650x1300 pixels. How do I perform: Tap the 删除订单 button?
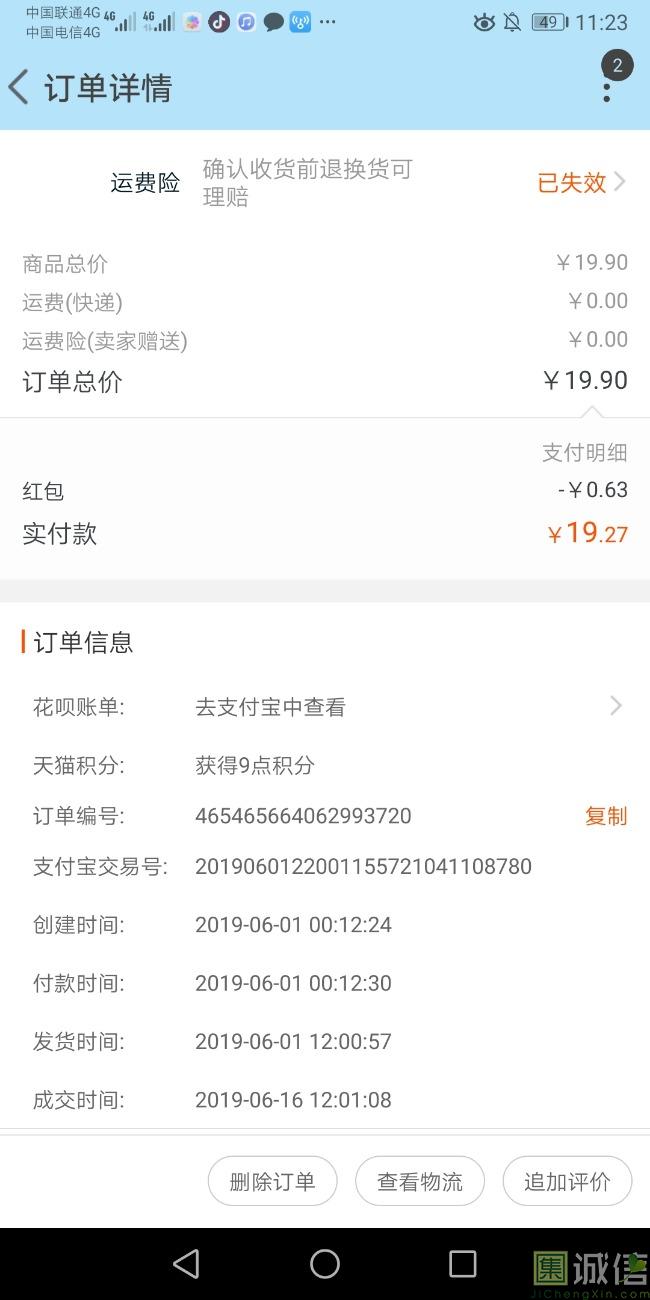[x=272, y=1181]
